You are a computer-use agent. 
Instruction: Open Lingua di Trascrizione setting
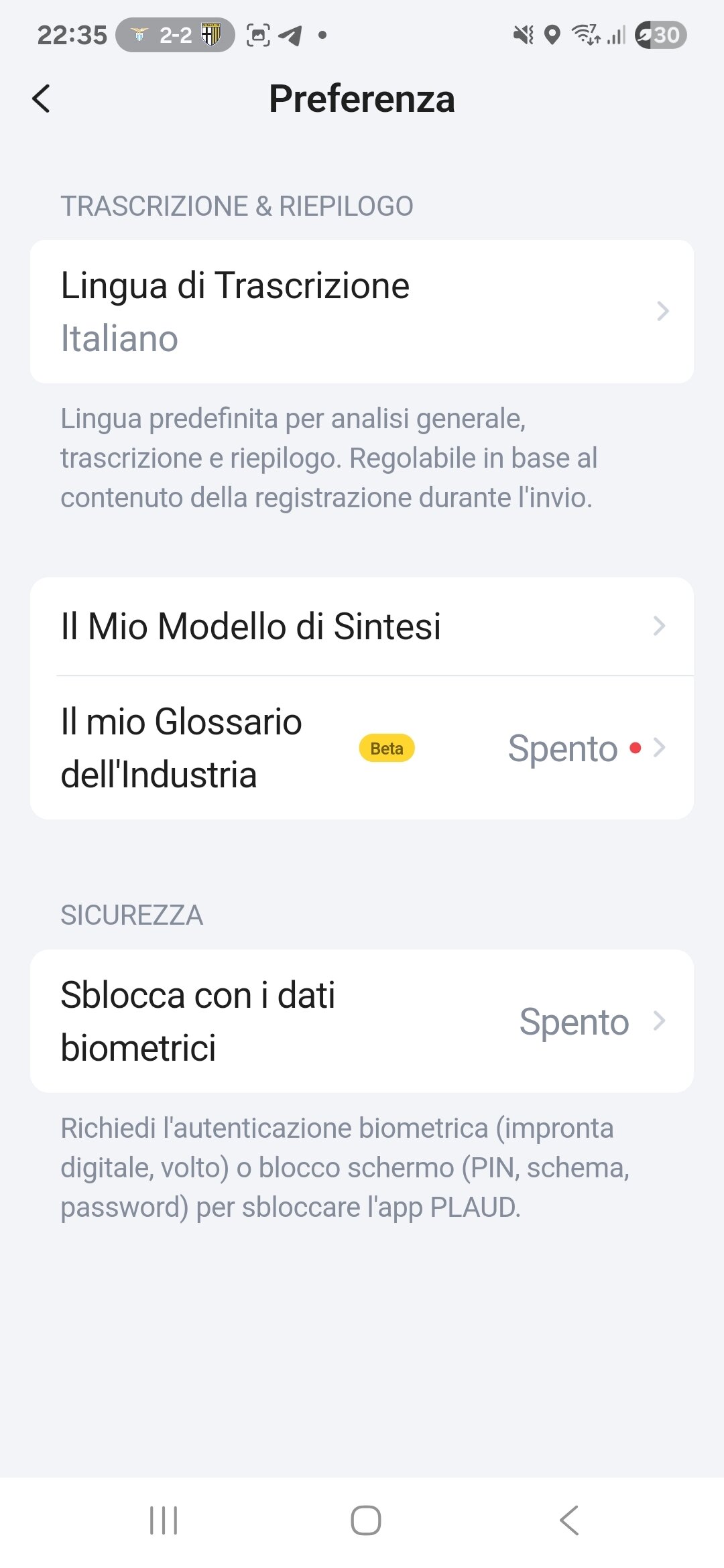(x=362, y=312)
